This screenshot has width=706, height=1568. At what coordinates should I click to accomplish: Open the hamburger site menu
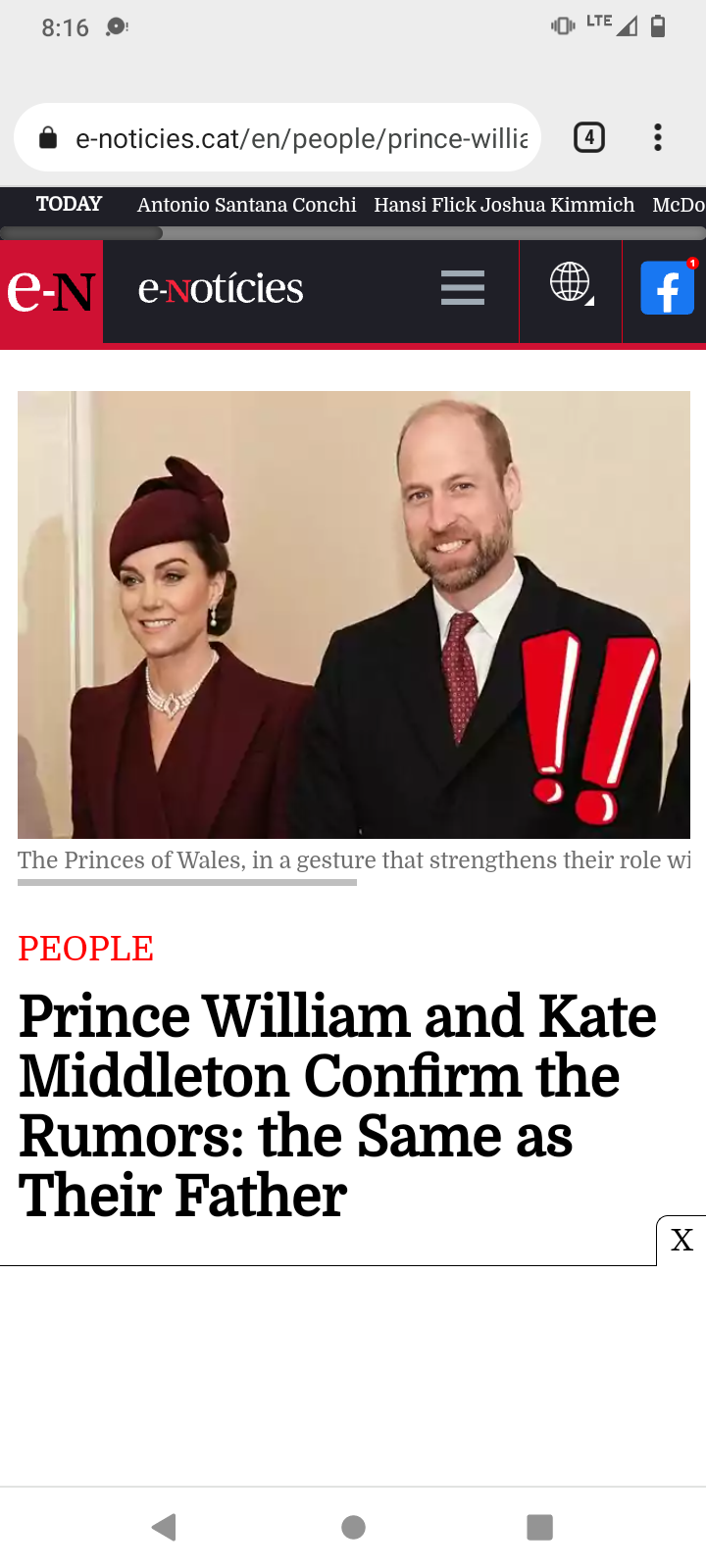click(x=463, y=288)
